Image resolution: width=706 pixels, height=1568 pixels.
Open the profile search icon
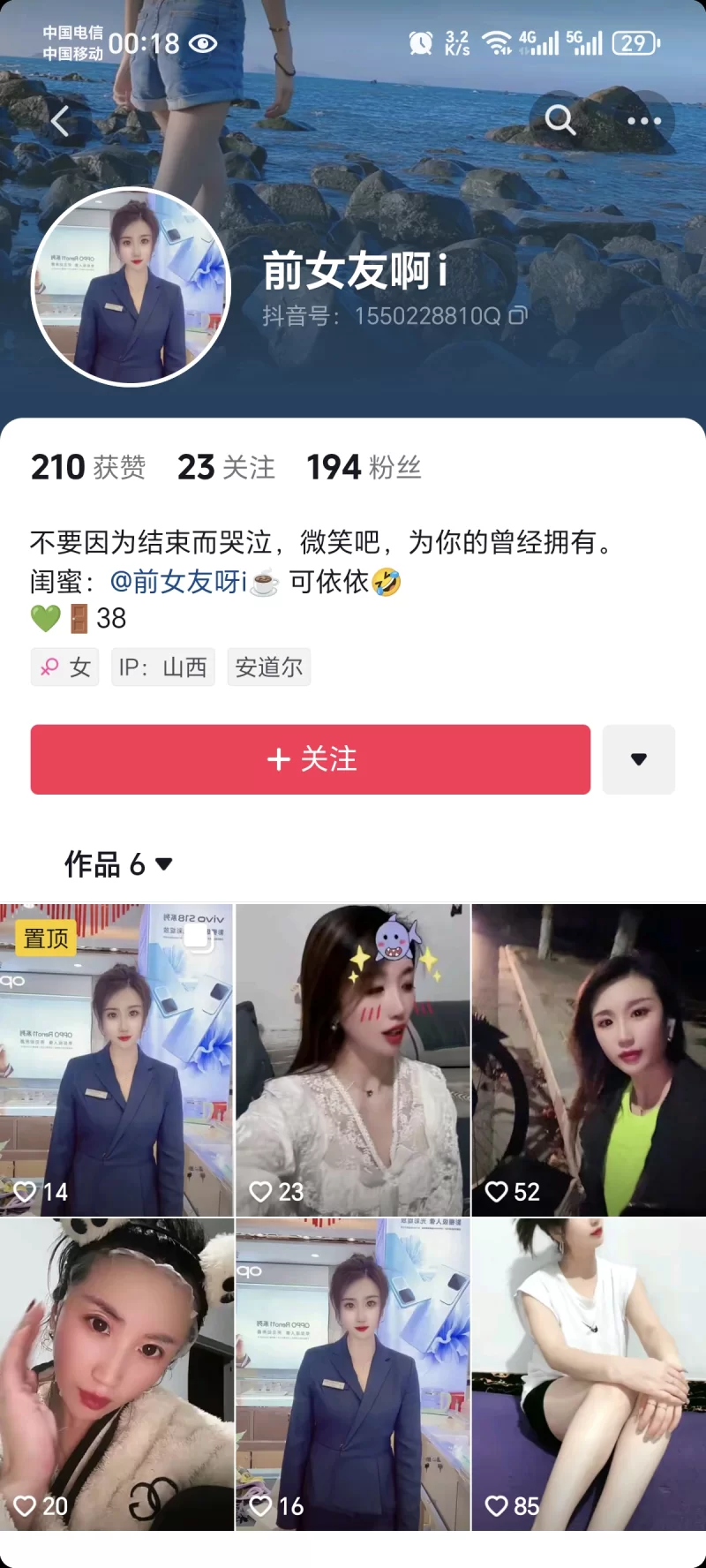[560, 119]
